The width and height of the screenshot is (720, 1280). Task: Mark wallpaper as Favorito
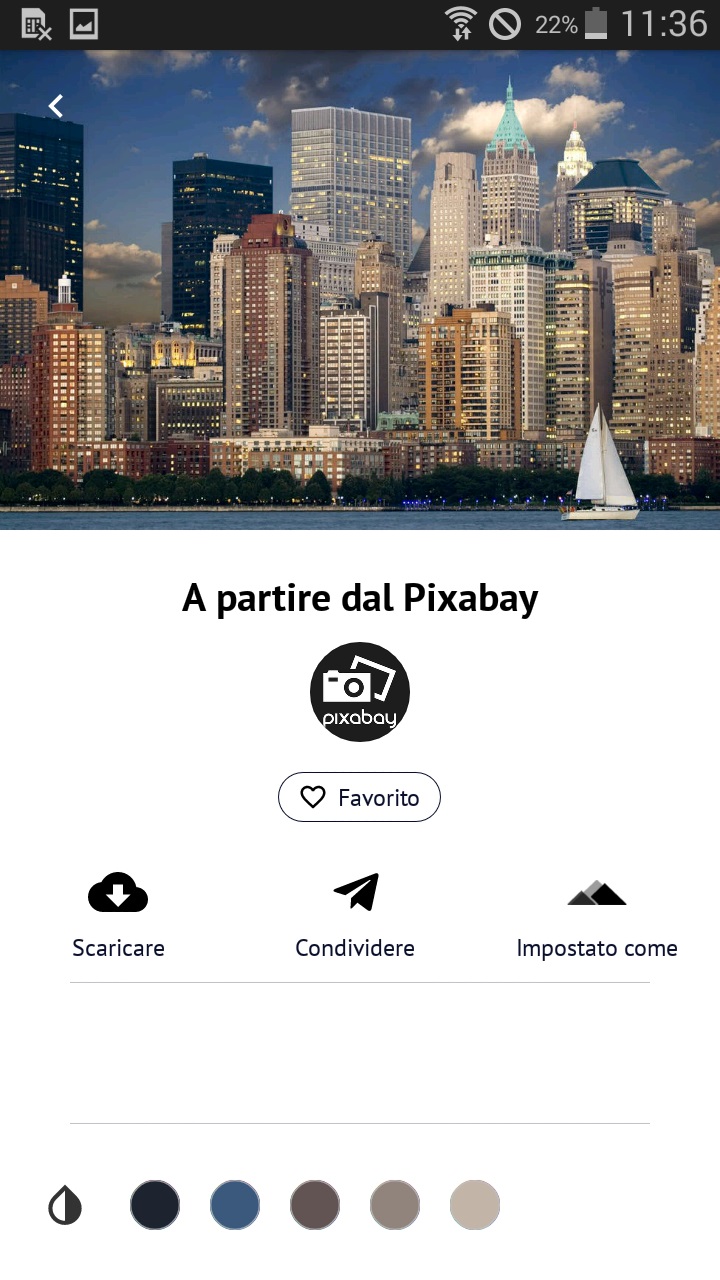pyautogui.click(x=359, y=797)
